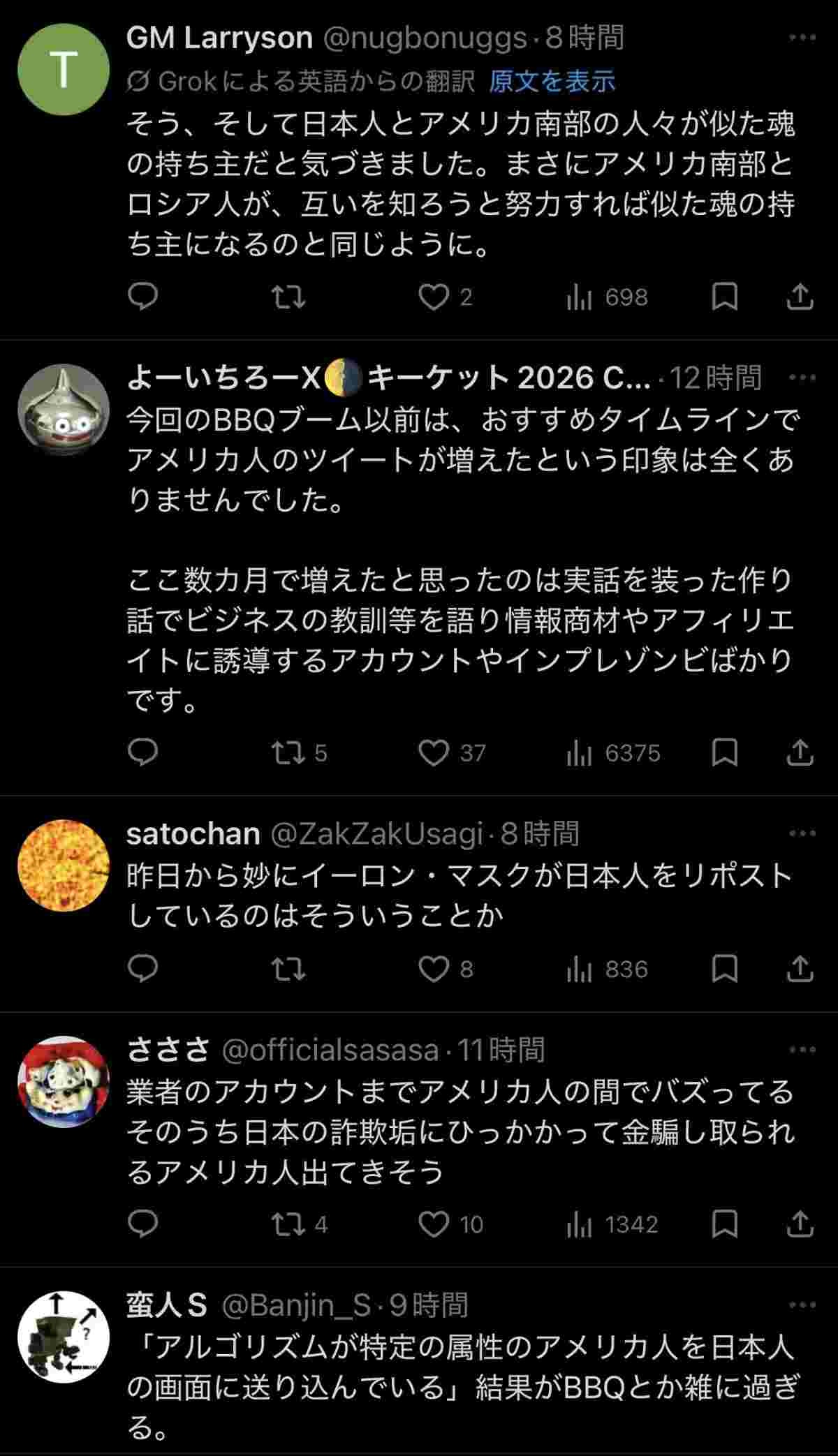Open overflow menu on GM Larryson's post
Image resolution: width=838 pixels, height=1456 pixels.
click(802, 38)
